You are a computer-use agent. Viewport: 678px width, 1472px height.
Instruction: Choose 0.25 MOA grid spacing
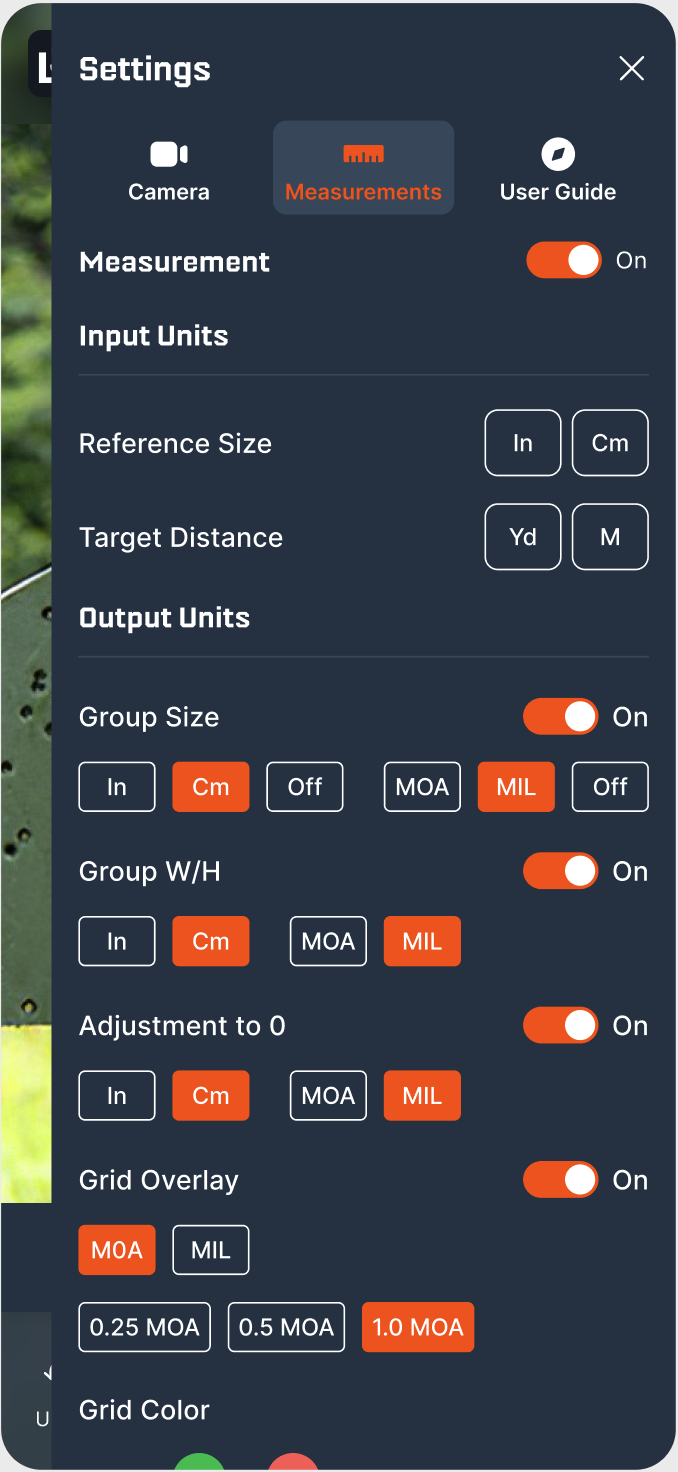[145, 1327]
